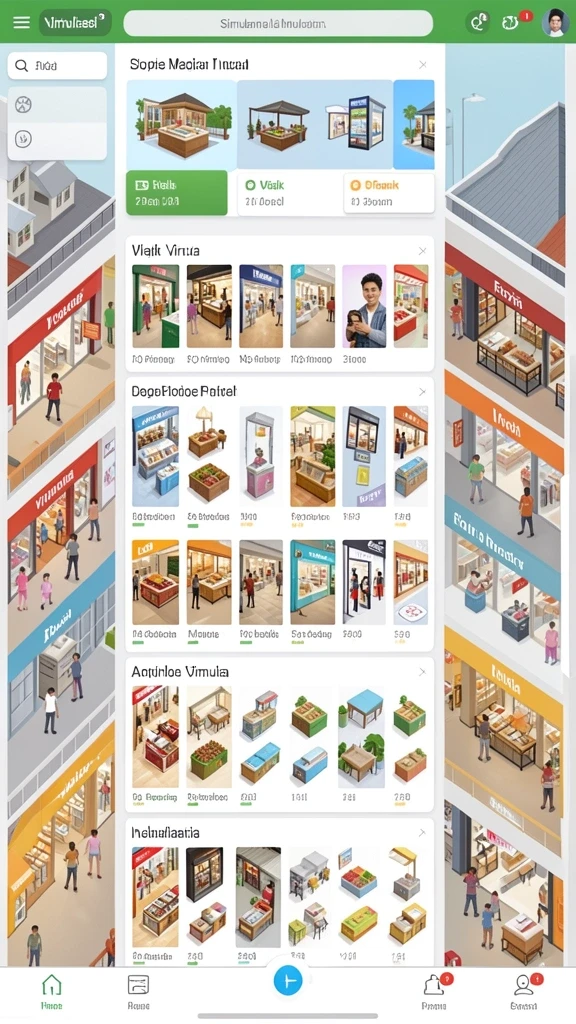Open the header icon with the red badge
The height and width of the screenshot is (1024, 576).
[x=511, y=22]
